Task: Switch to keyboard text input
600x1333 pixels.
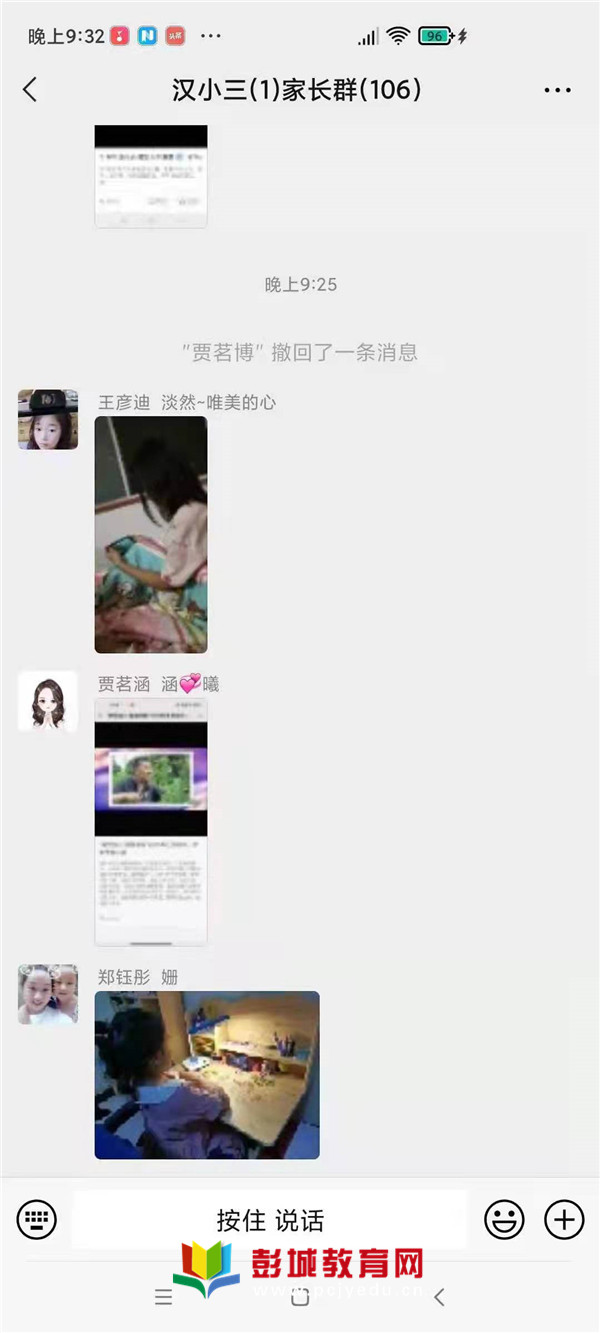Action: point(37,1219)
